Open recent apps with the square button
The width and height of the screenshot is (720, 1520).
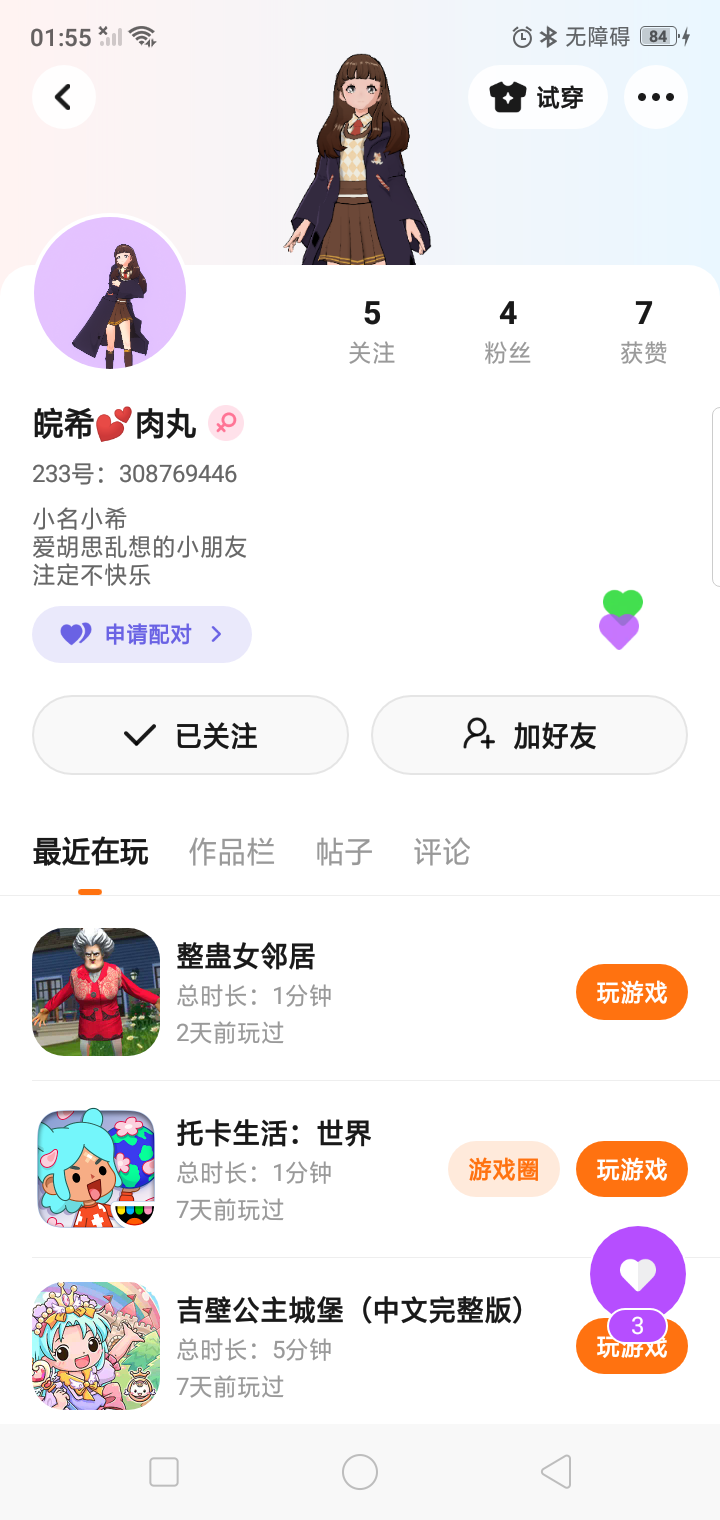click(x=164, y=1472)
